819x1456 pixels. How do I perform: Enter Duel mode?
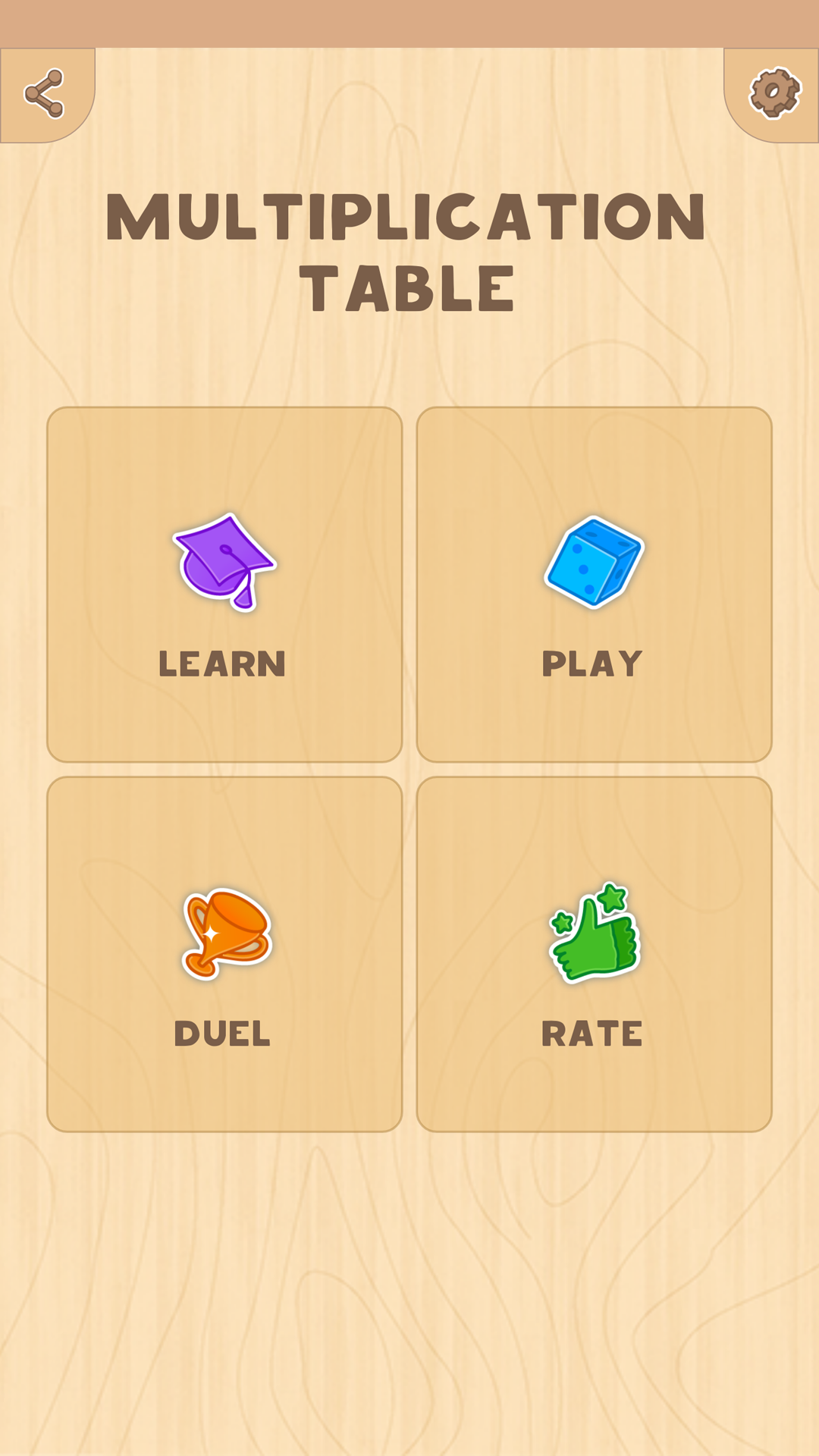click(x=224, y=952)
